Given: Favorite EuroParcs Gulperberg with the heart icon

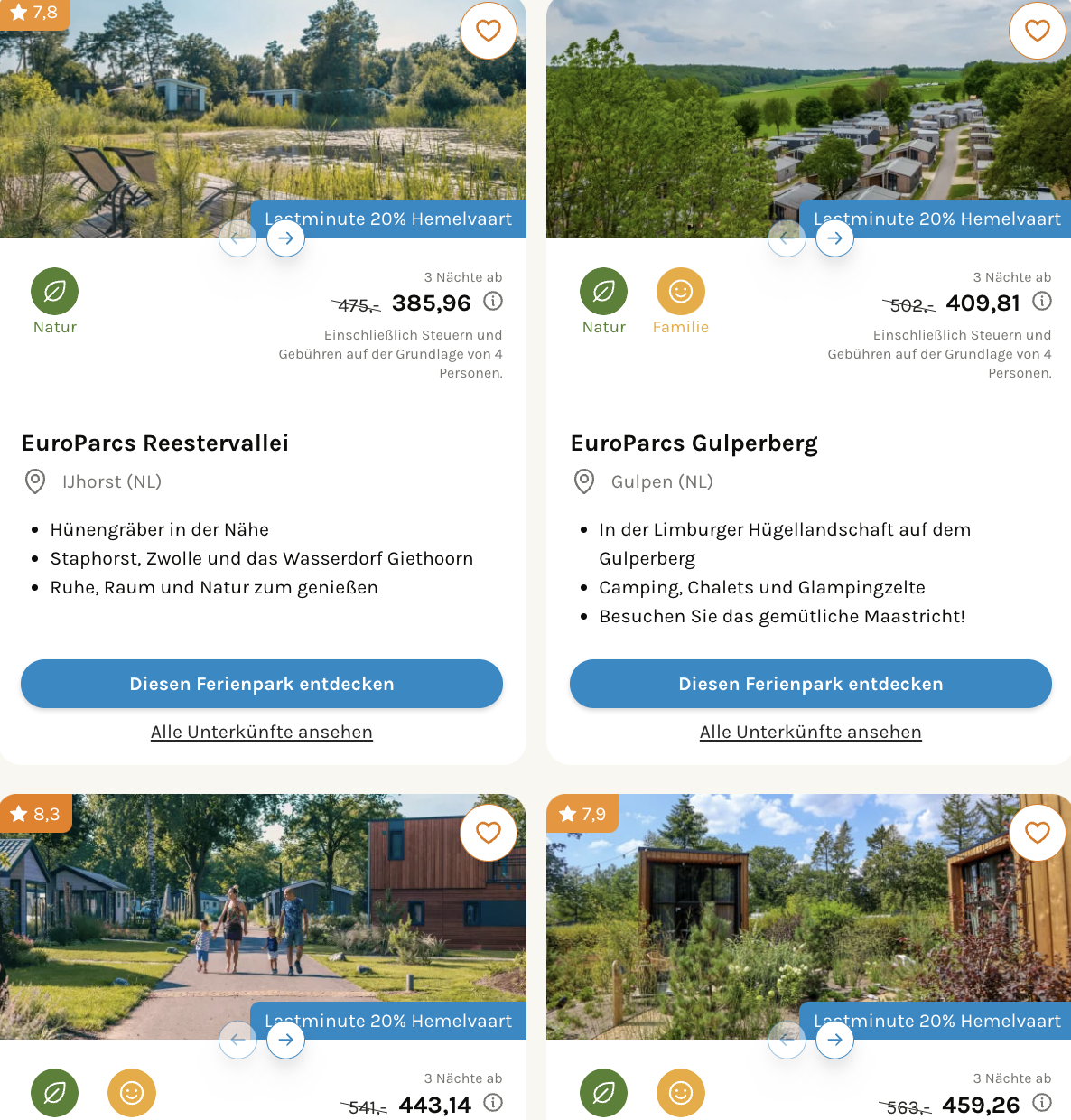Looking at the screenshot, I should (1037, 31).
